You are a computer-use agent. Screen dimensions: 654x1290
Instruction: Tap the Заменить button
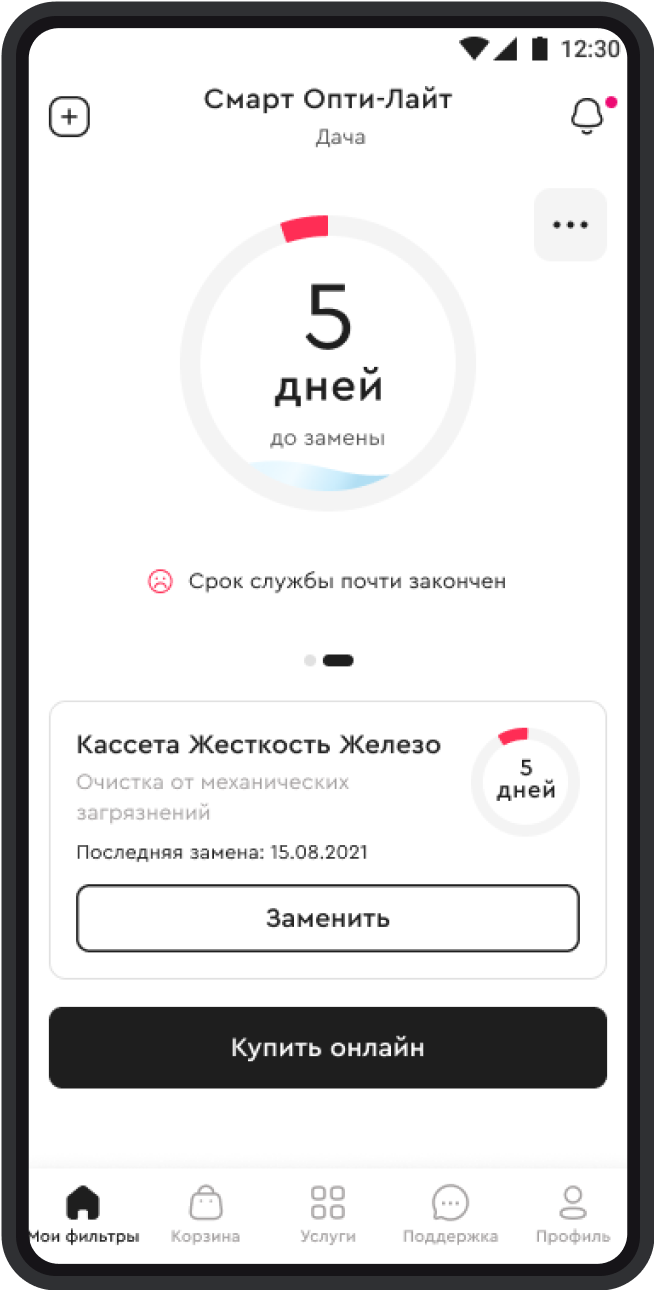click(328, 918)
